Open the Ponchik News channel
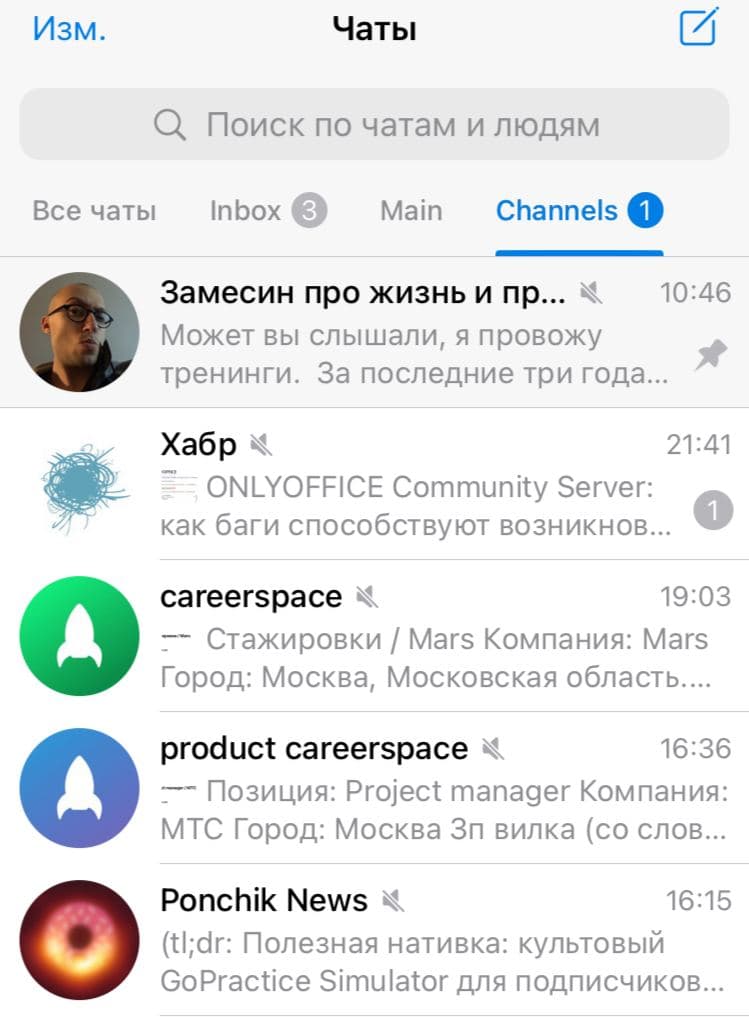Image resolution: width=749 pixels, height=1018 pixels. click(400, 940)
